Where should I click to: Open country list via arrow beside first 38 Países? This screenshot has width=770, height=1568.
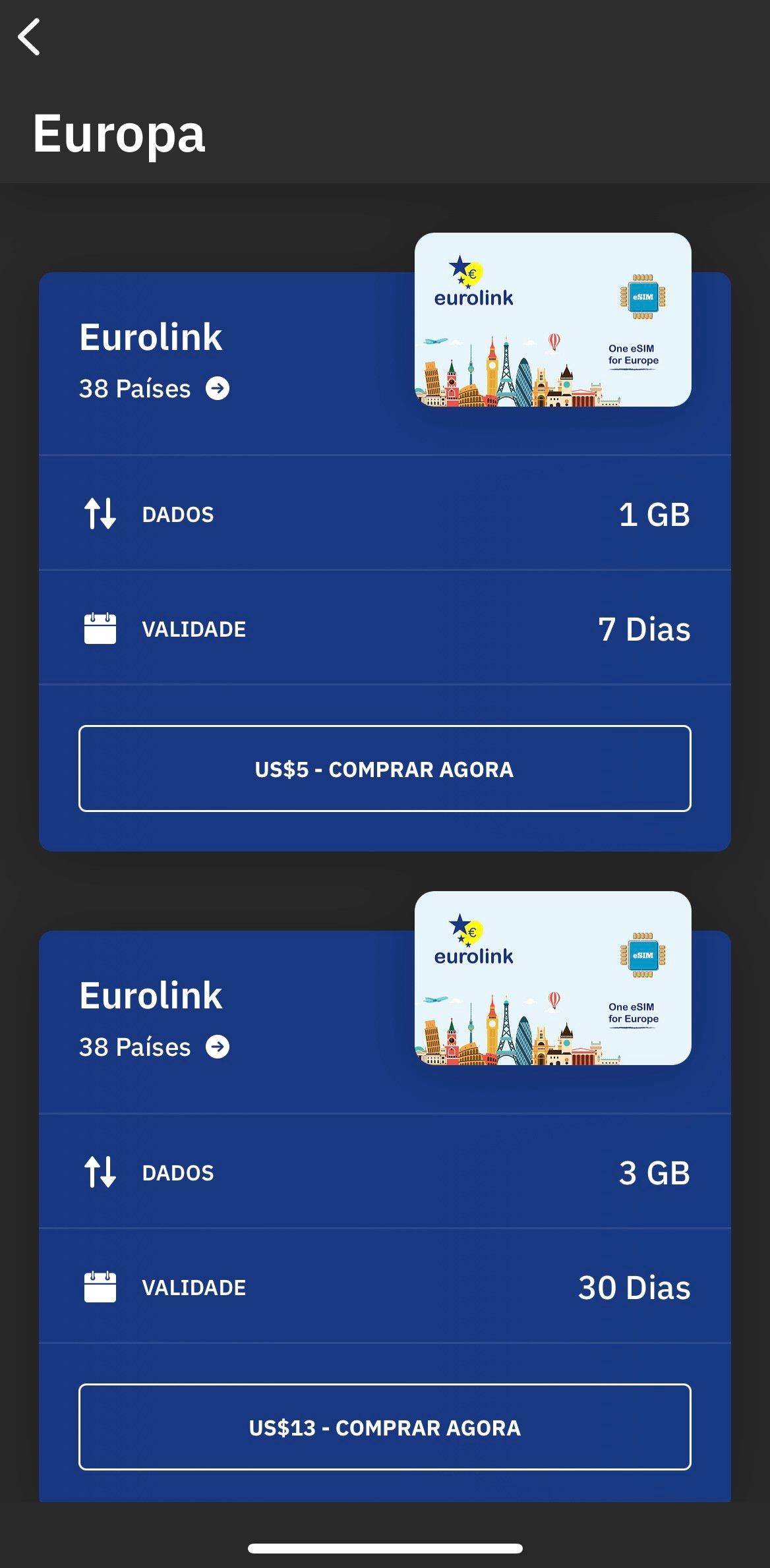click(x=218, y=388)
